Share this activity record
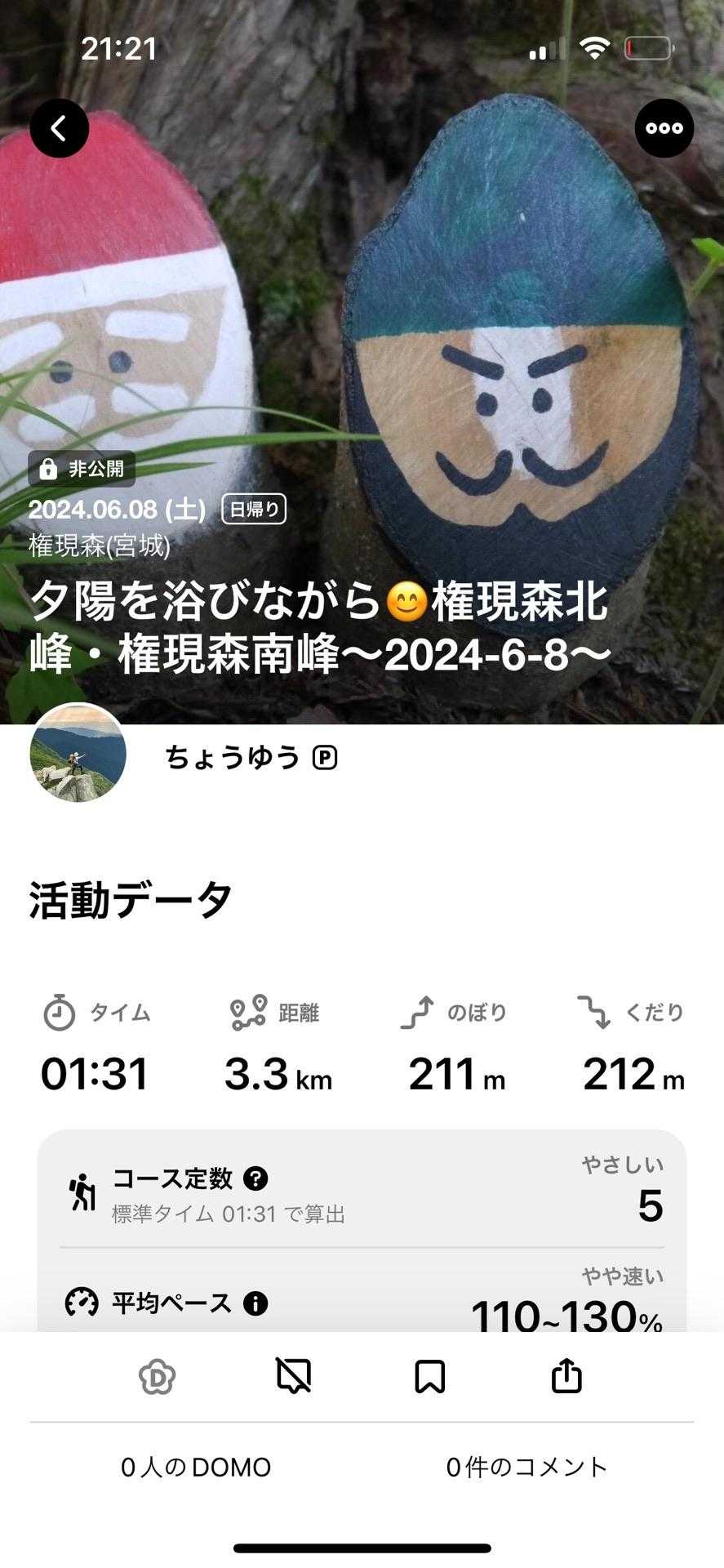 (566, 1378)
